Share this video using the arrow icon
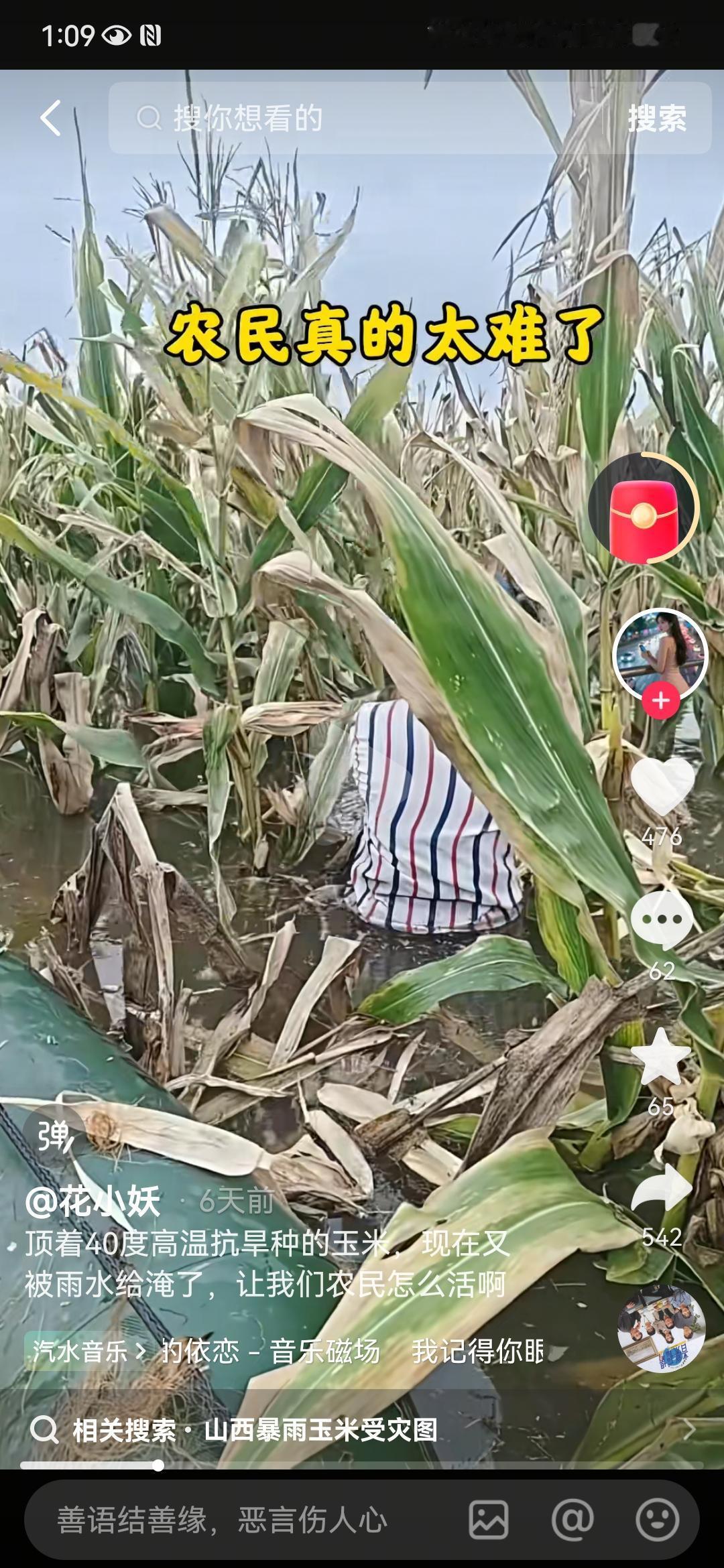 point(662,1188)
